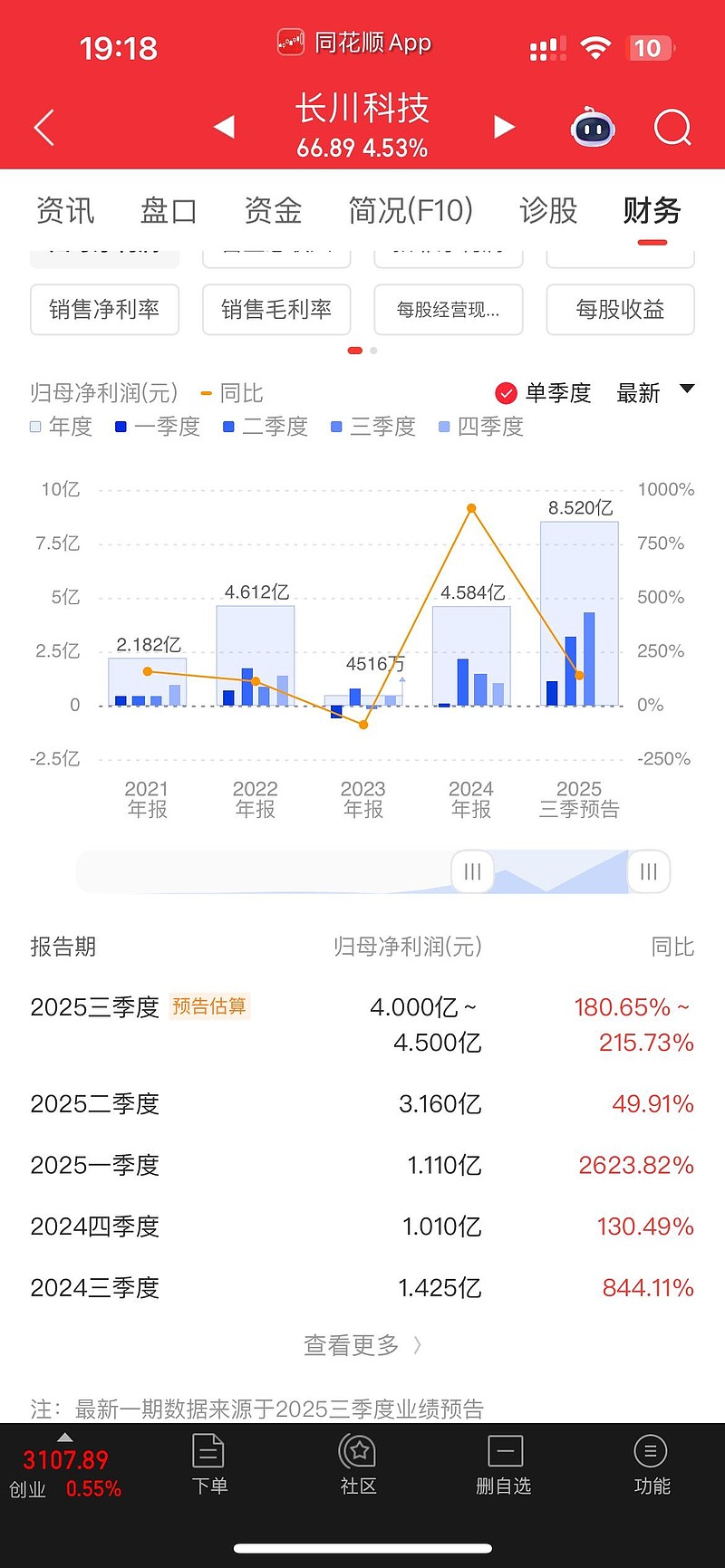Go back using the top-left arrow
The height and width of the screenshot is (1568, 725).
pyautogui.click(x=44, y=128)
